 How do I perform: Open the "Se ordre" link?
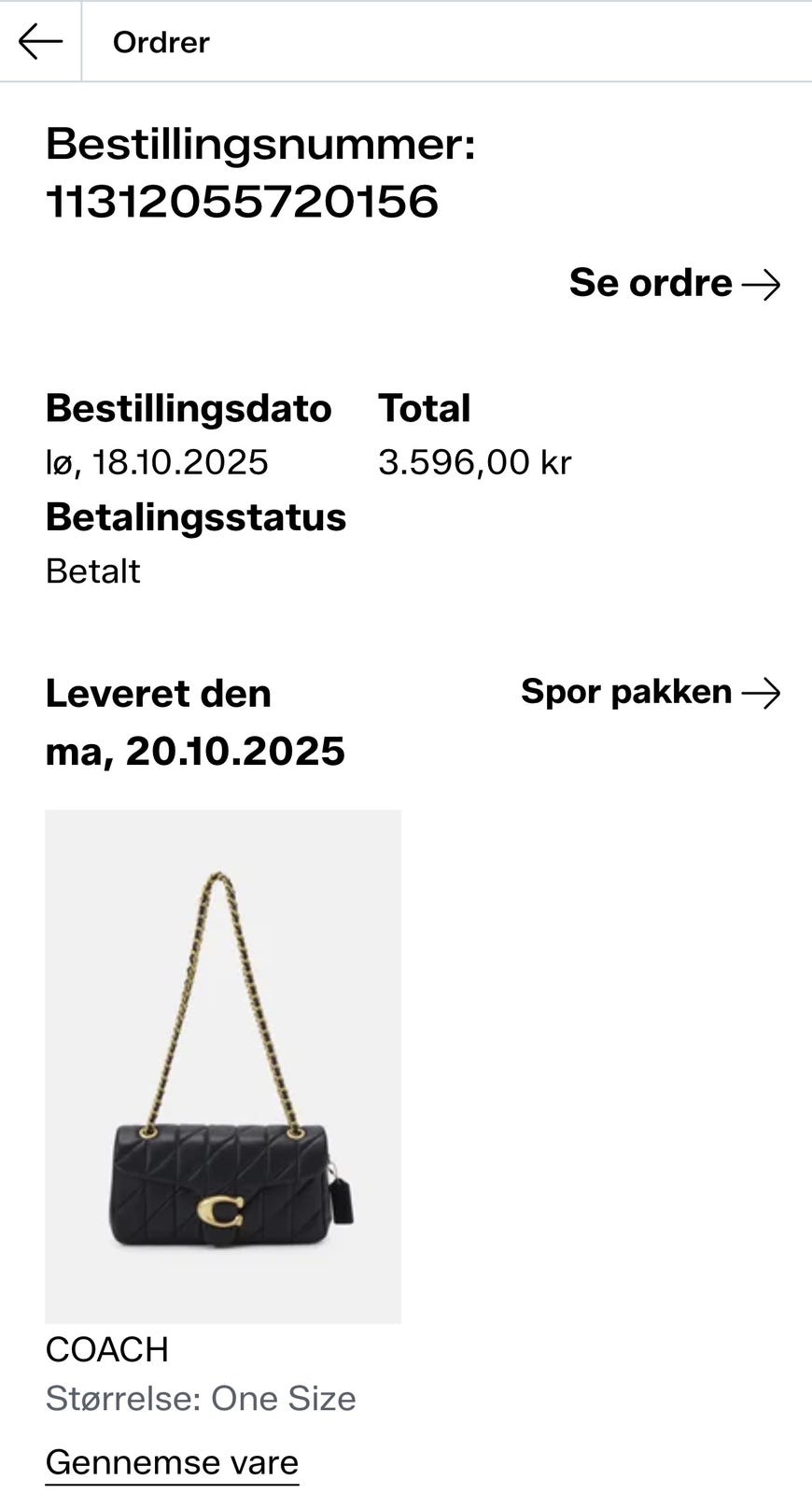click(x=650, y=283)
